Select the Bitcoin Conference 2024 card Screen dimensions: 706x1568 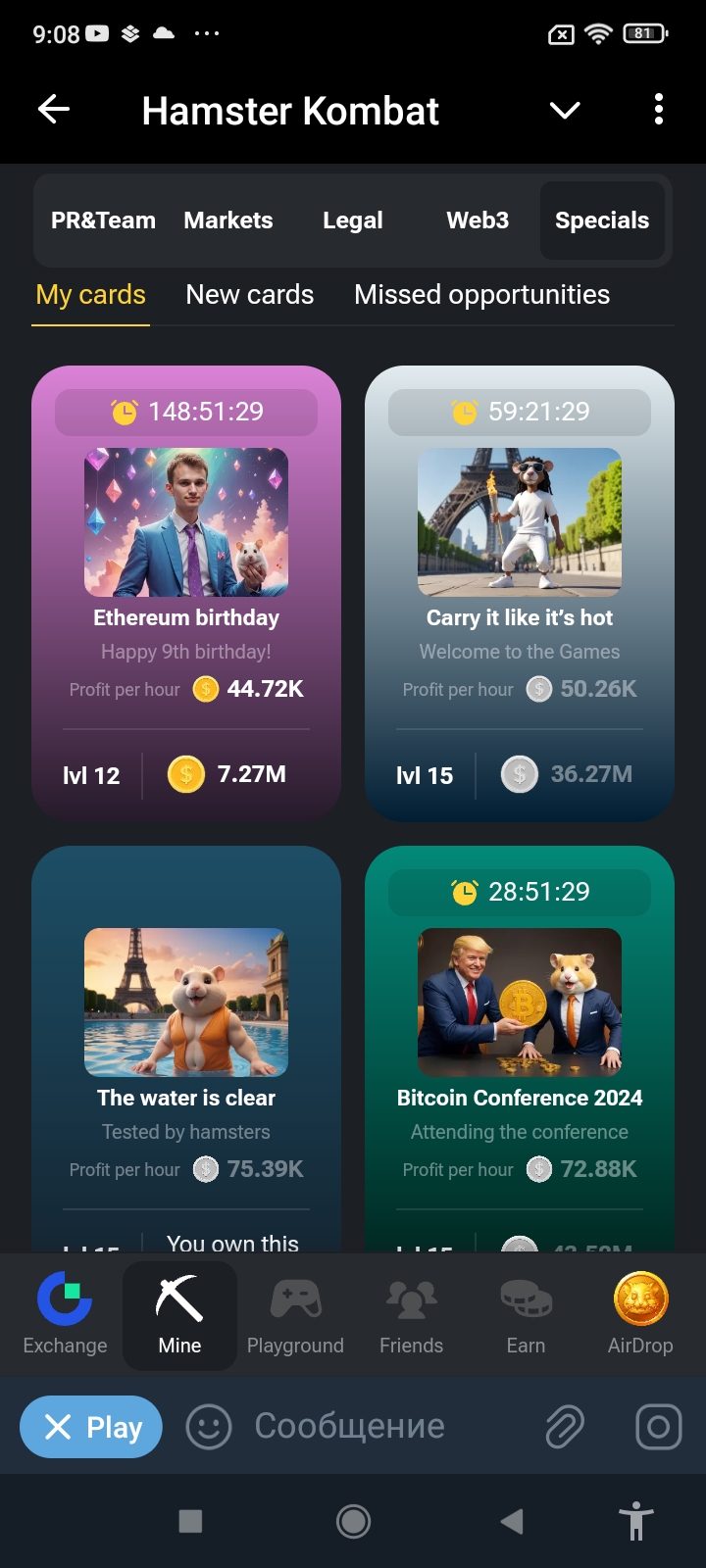[x=520, y=1049]
